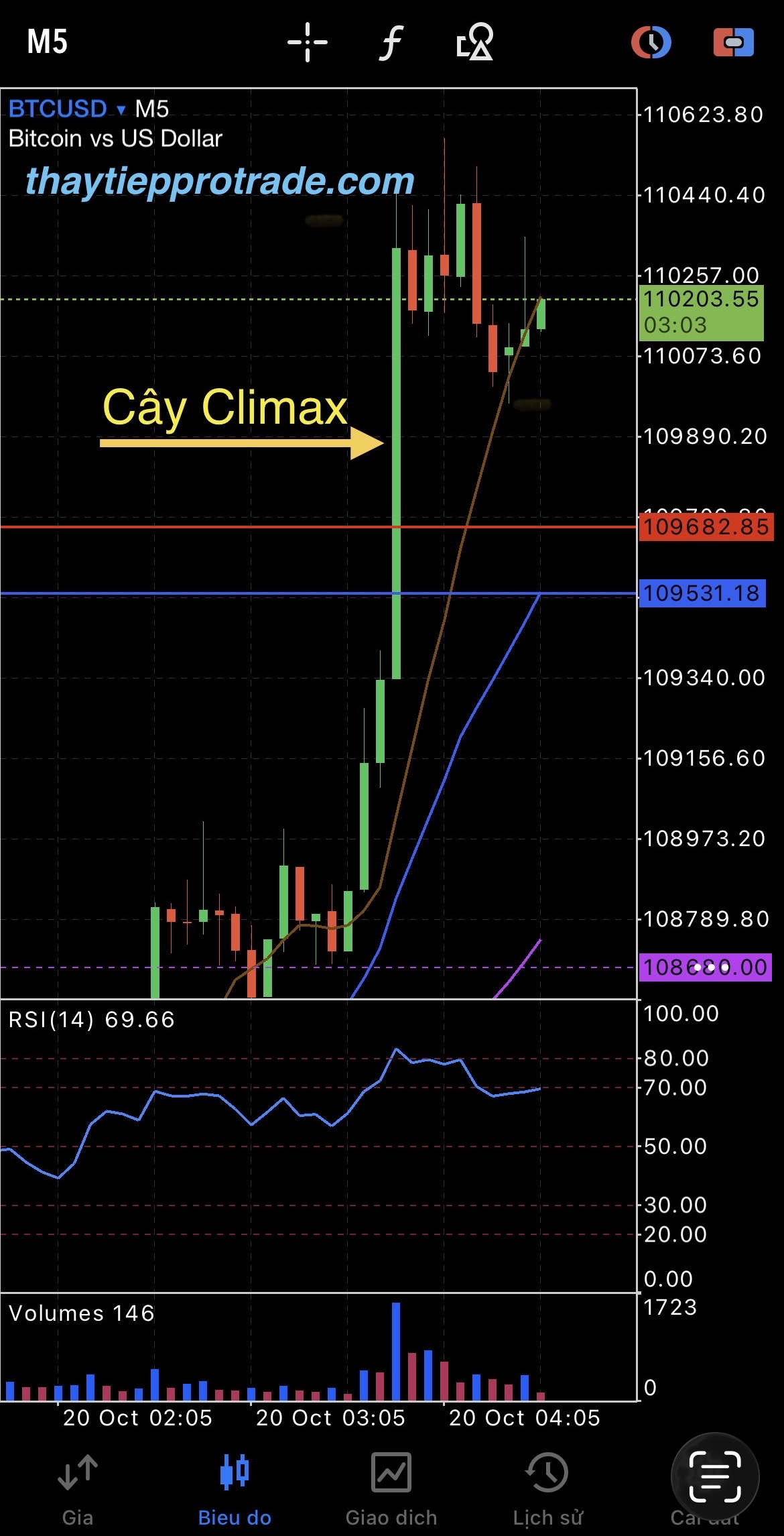The image size is (784, 1536).
Task: Select the Bieu do chart tab
Action: coord(235,1486)
